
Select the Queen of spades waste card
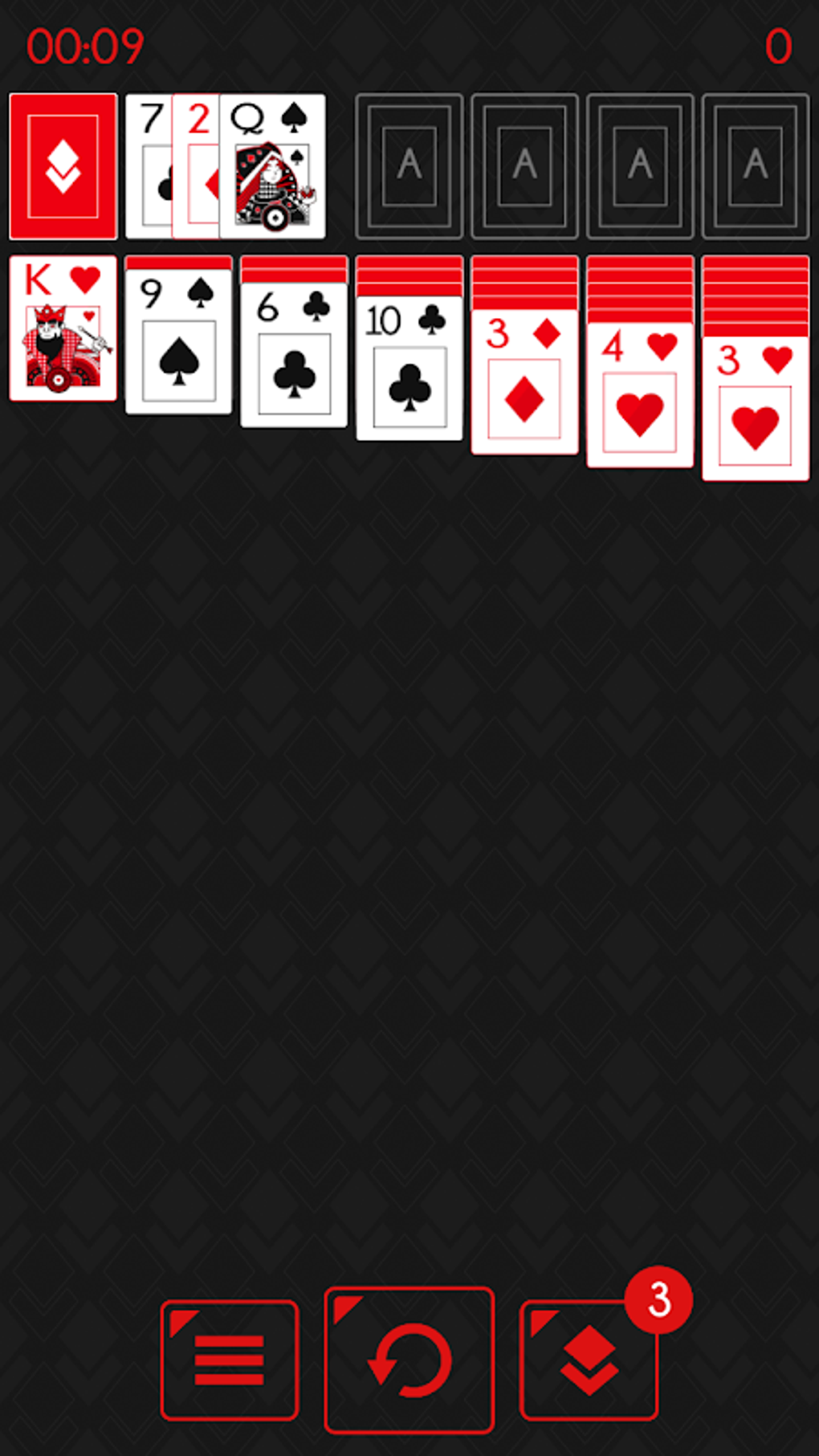tap(272, 167)
